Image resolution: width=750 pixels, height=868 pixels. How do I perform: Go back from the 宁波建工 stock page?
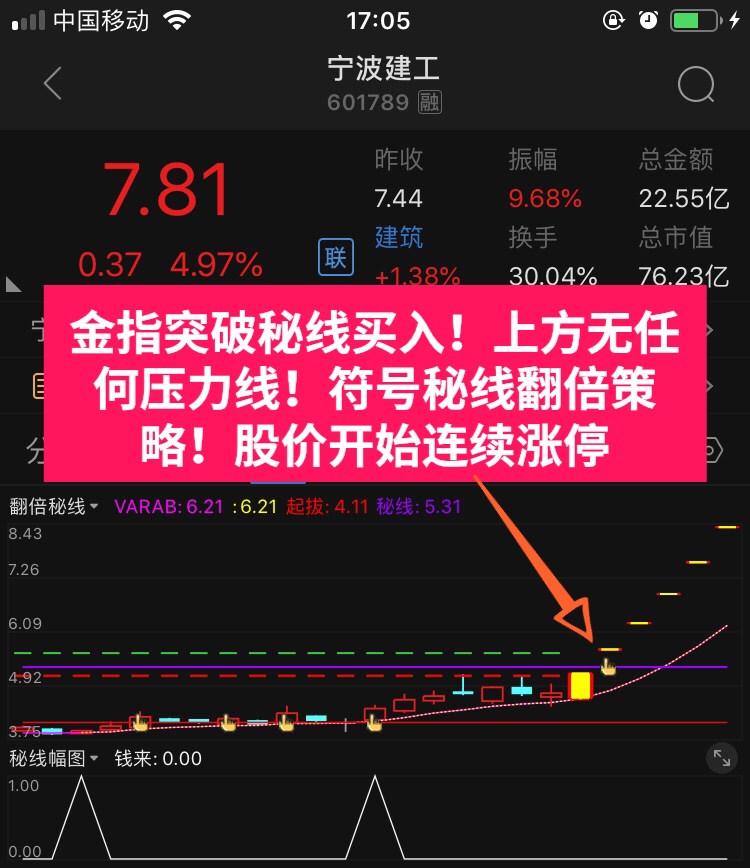[53, 84]
